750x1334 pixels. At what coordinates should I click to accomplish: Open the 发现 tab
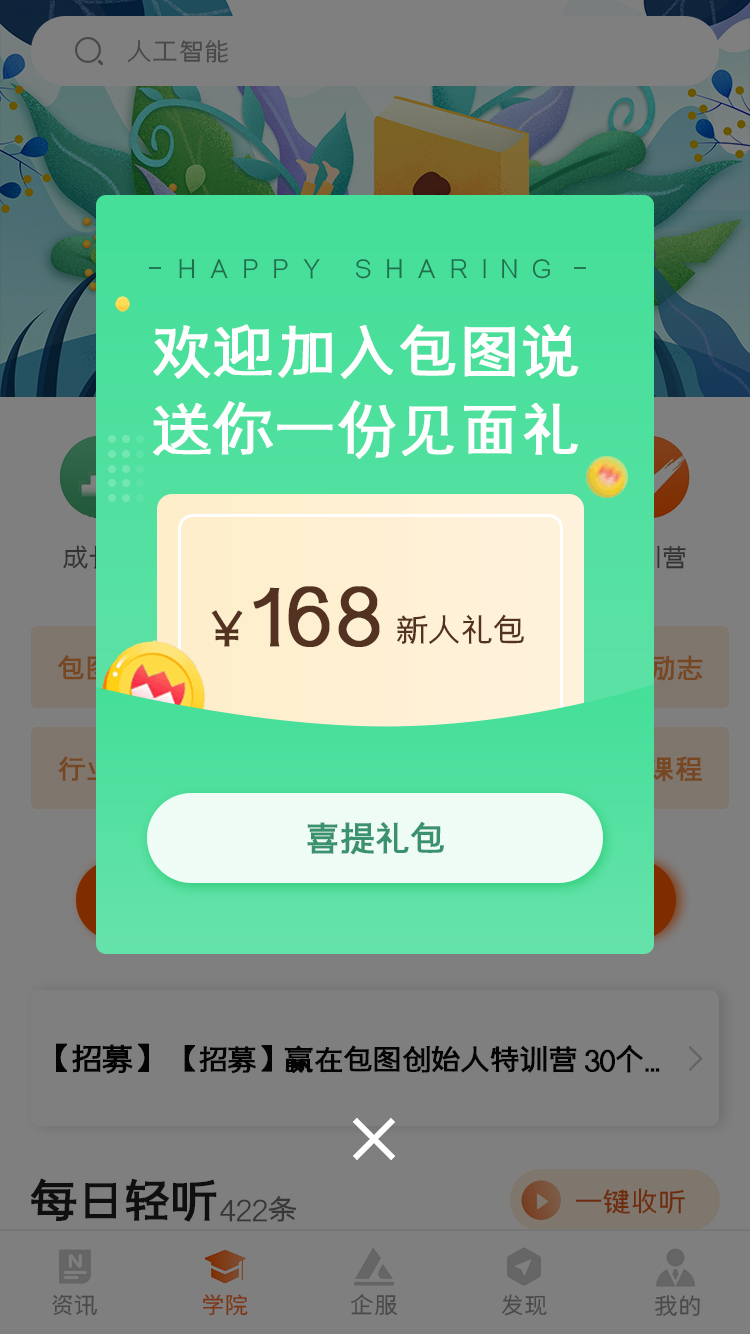pyautogui.click(x=524, y=1283)
